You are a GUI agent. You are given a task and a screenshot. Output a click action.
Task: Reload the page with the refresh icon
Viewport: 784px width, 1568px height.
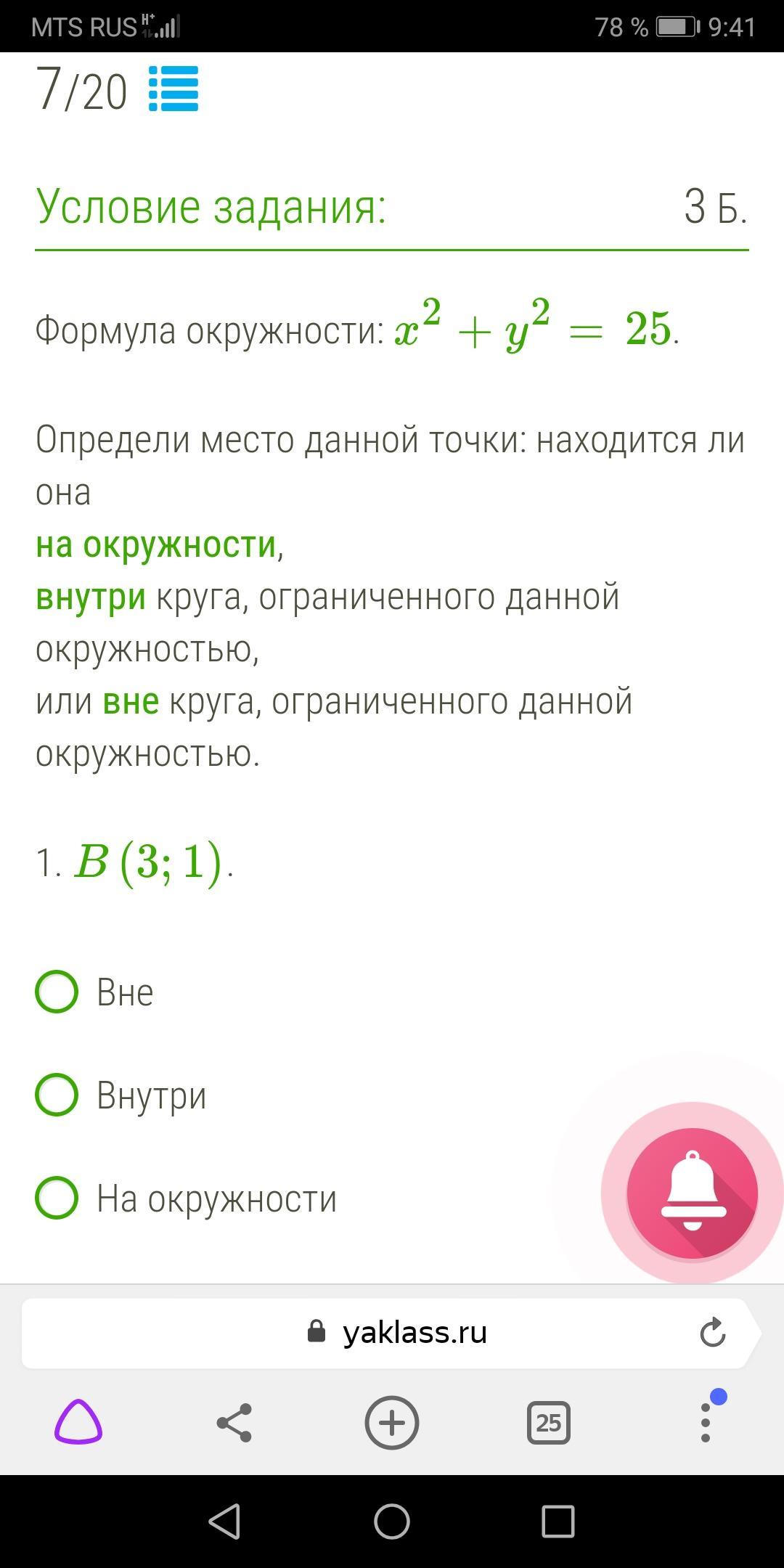[x=713, y=1333]
